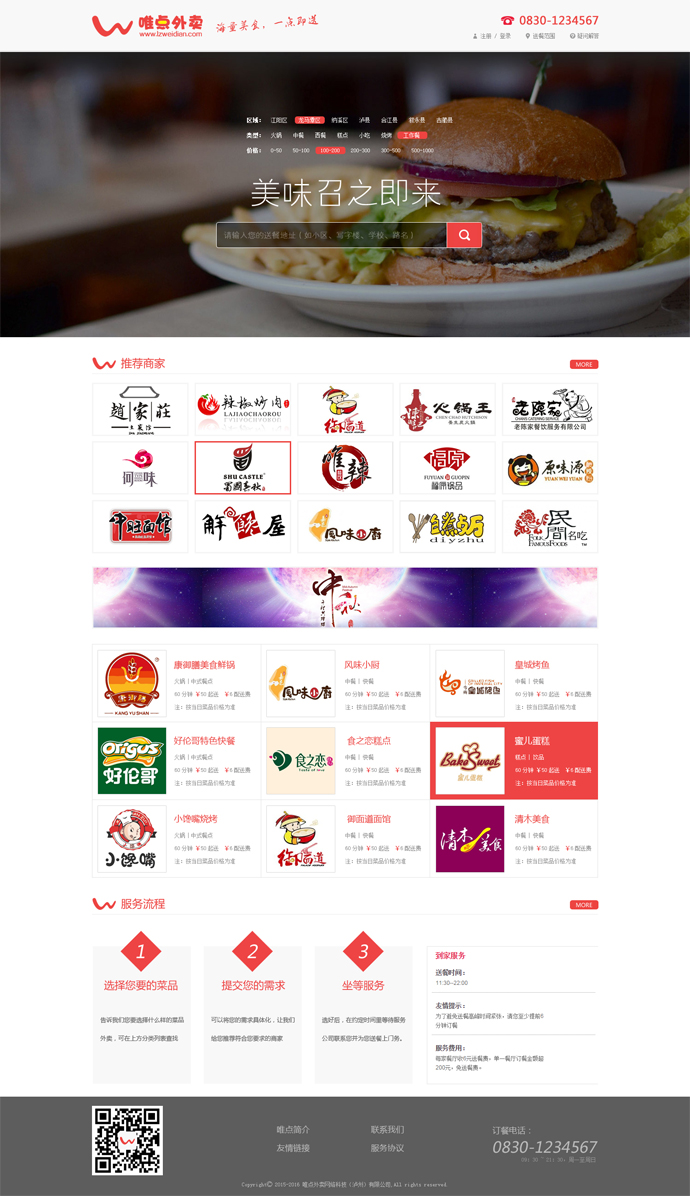Tap the red search magnifier button

(x=464, y=235)
